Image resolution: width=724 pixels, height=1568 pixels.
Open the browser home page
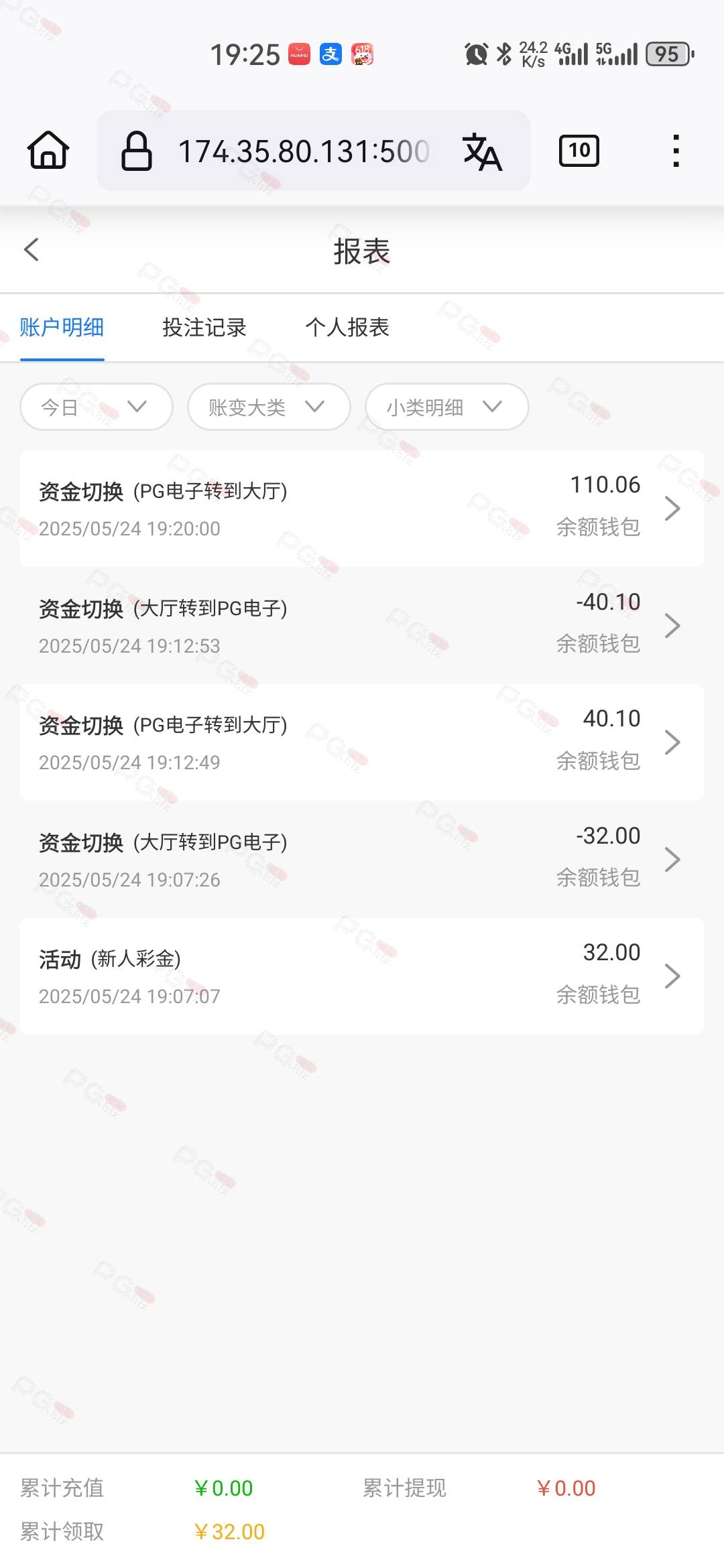pyautogui.click(x=48, y=150)
